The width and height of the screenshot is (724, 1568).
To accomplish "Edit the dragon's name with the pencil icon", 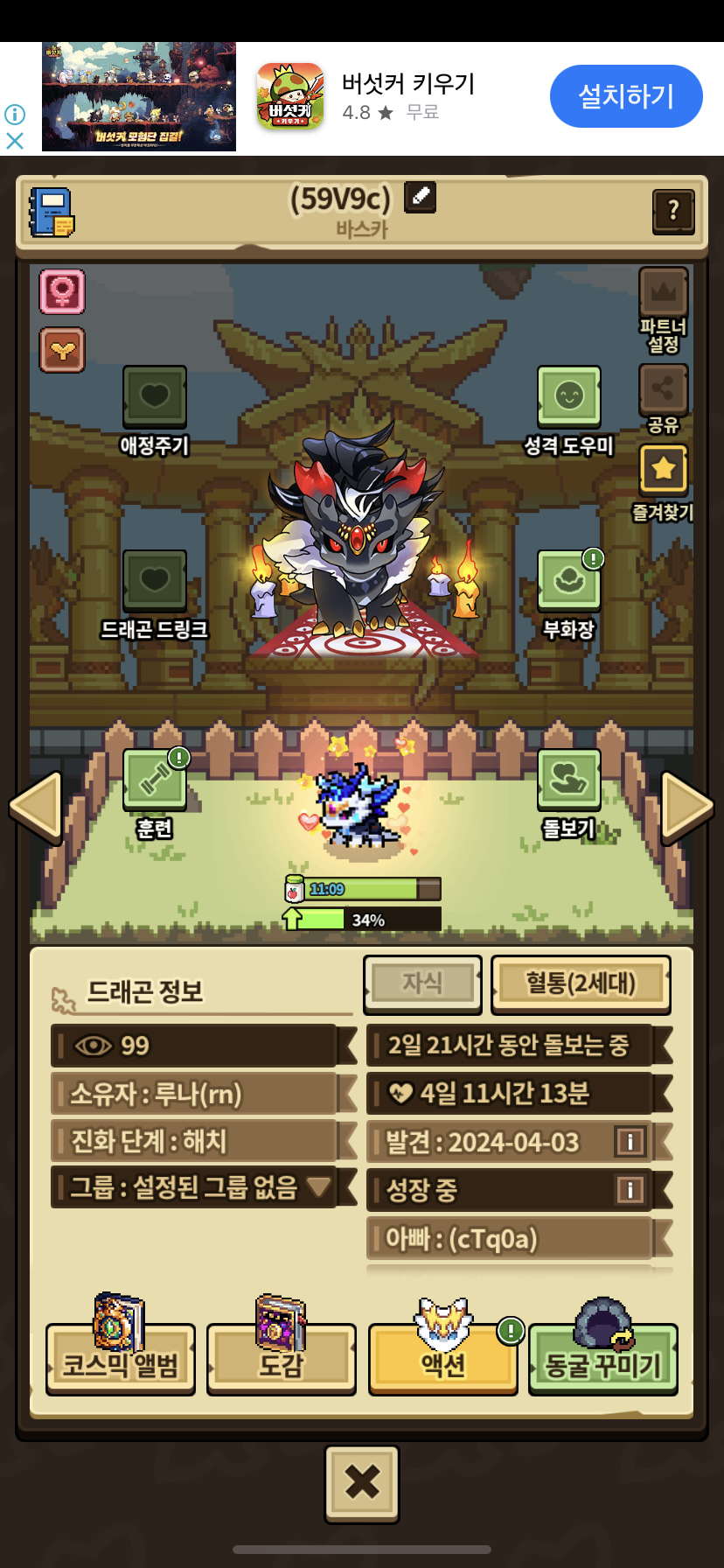I will (x=420, y=197).
